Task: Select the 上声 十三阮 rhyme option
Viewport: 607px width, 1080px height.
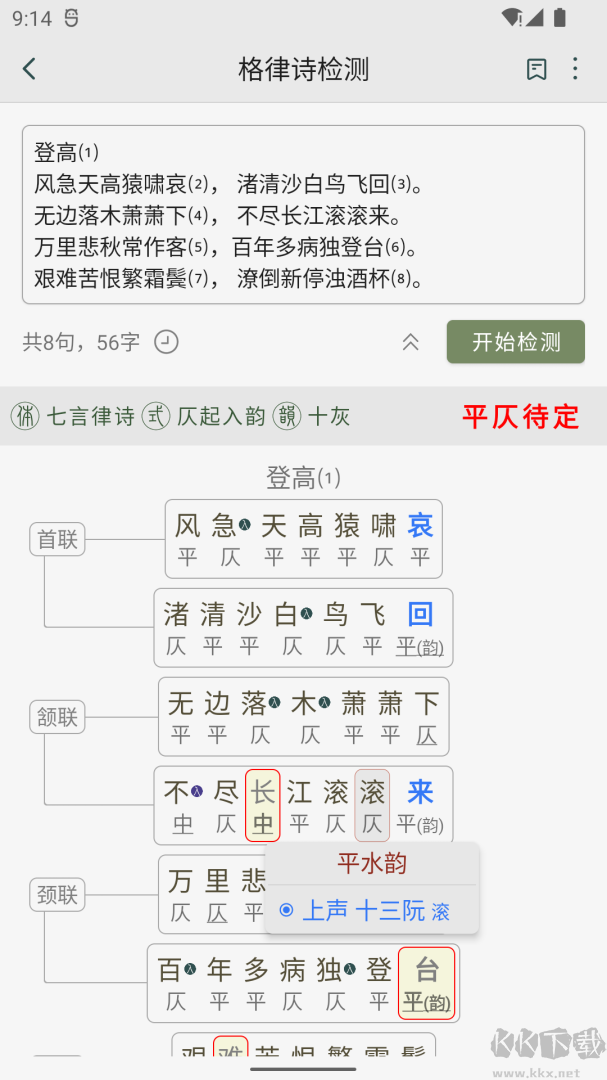Action: (x=364, y=910)
